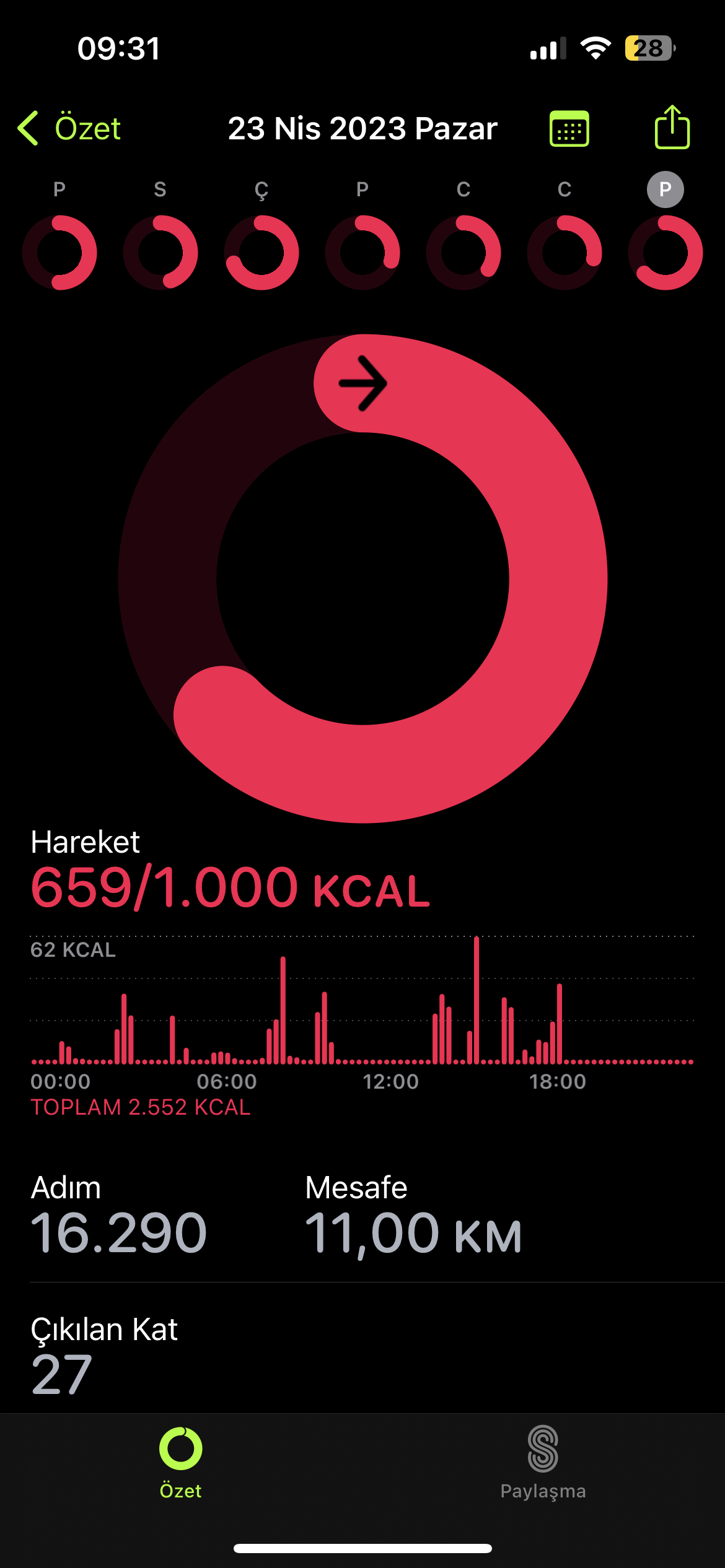Select Friday's activity ring
This screenshot has height=1568, width=725.
(464, 252)
